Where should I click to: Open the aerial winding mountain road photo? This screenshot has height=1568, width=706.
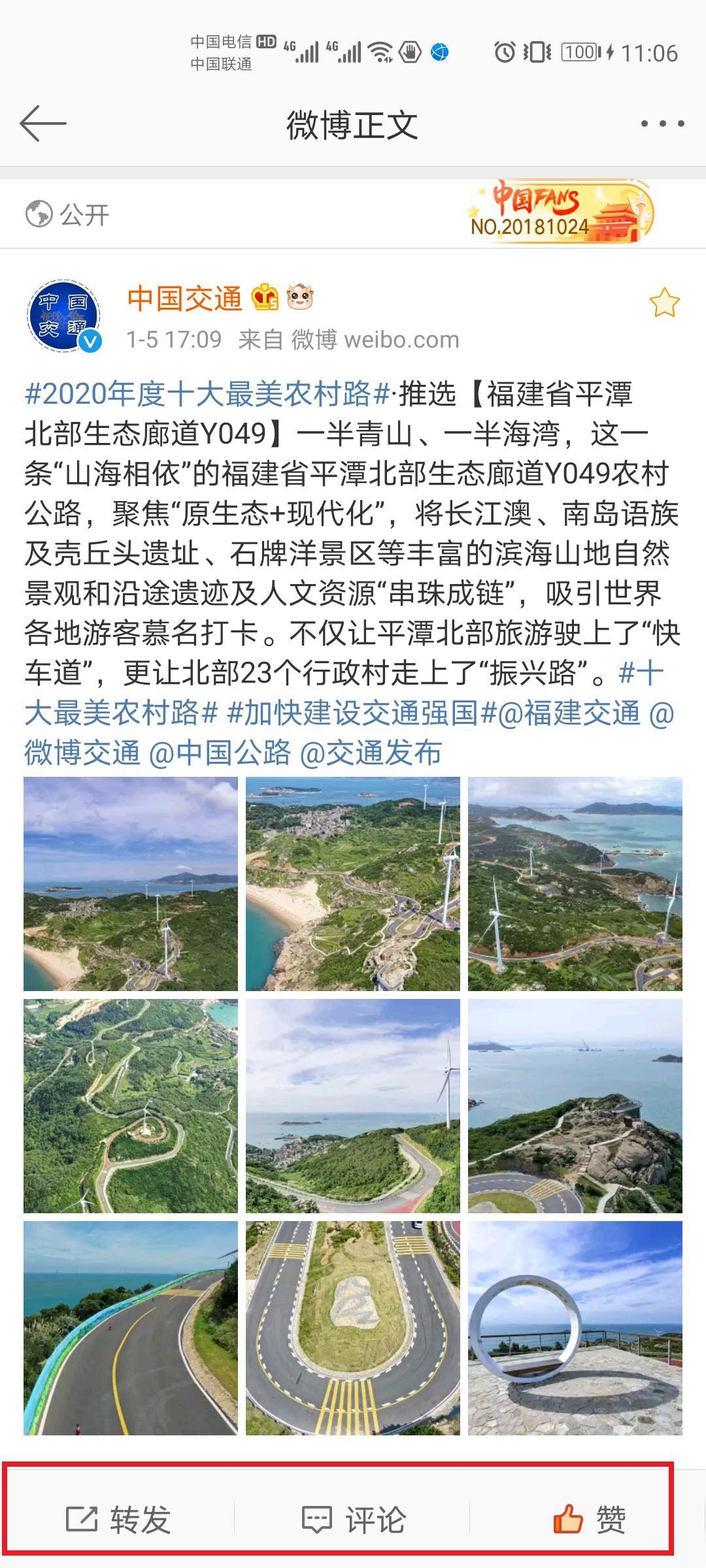[131, 1105]
